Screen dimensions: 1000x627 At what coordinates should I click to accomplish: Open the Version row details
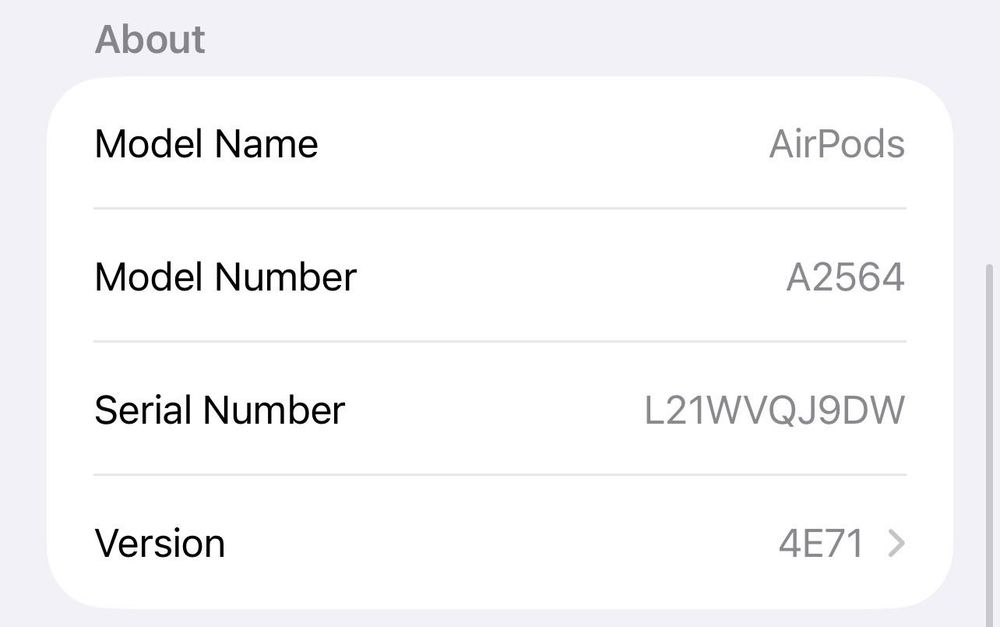point(500,543)
